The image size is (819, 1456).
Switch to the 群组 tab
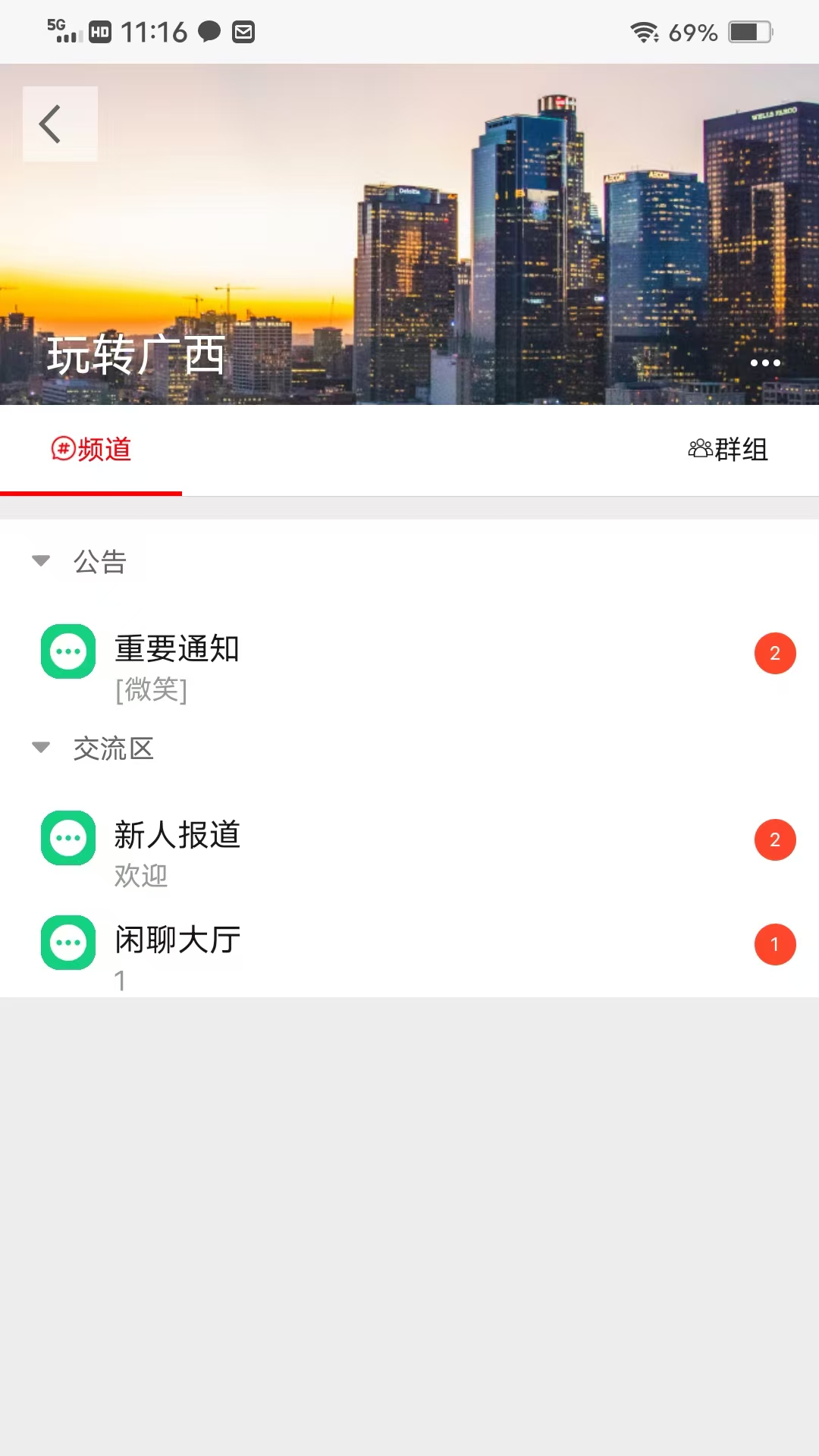click(728, 450)
